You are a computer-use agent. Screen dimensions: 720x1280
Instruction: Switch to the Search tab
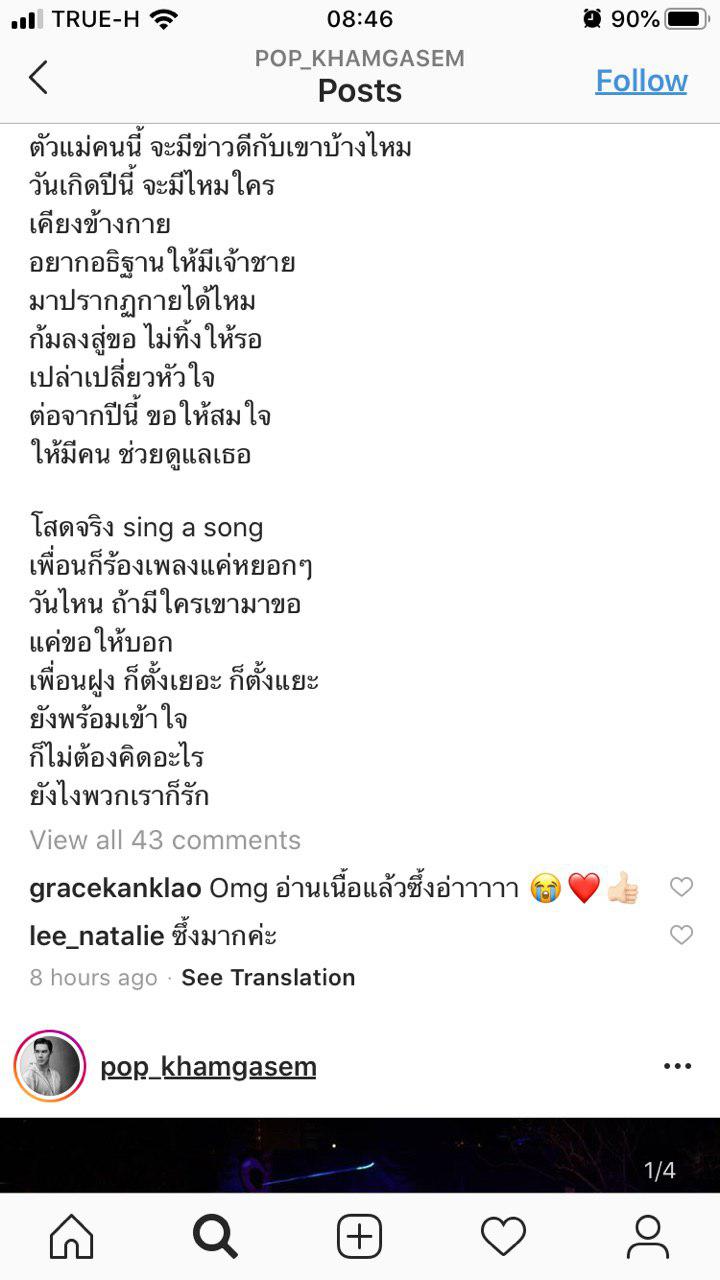[x=215, y=1237]
